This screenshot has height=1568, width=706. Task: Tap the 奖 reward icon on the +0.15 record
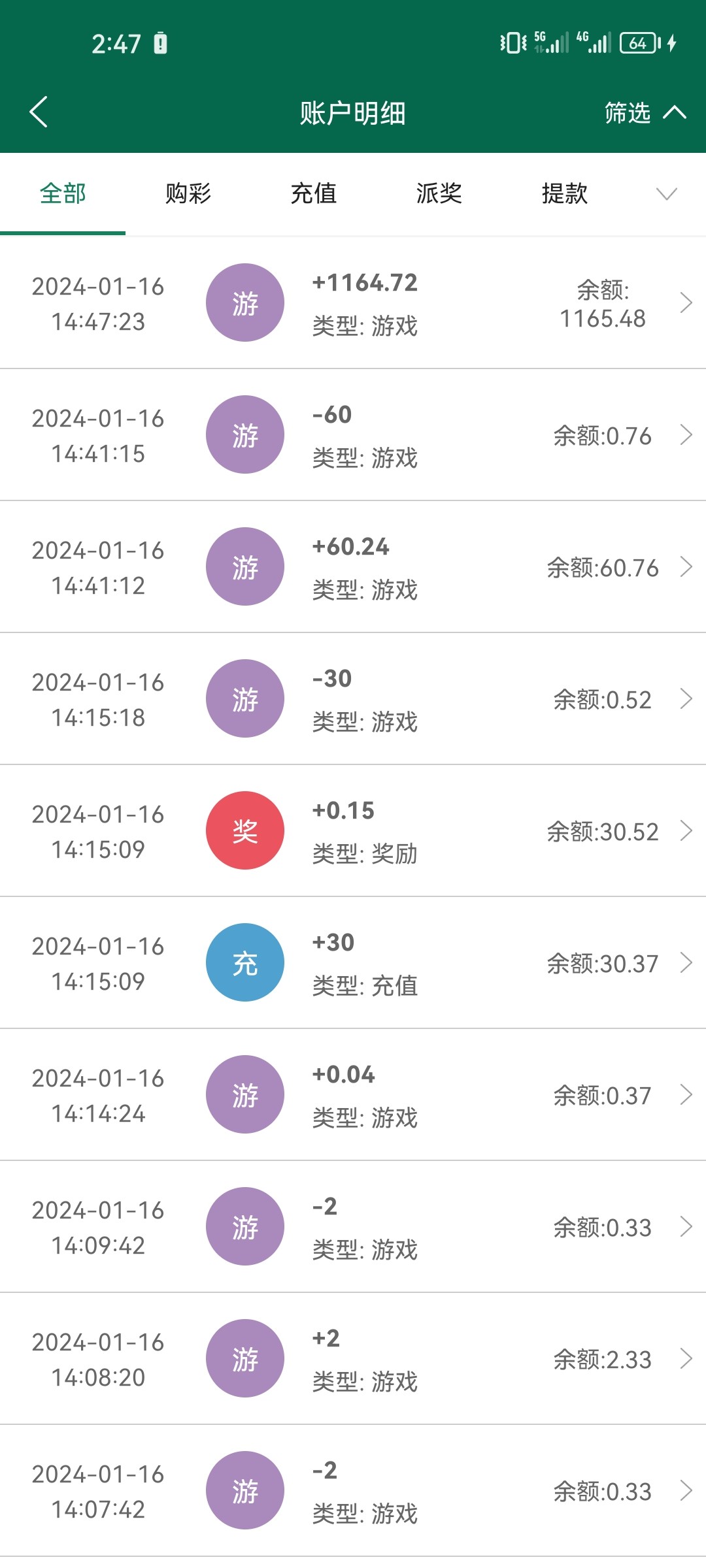click(245, 830)
